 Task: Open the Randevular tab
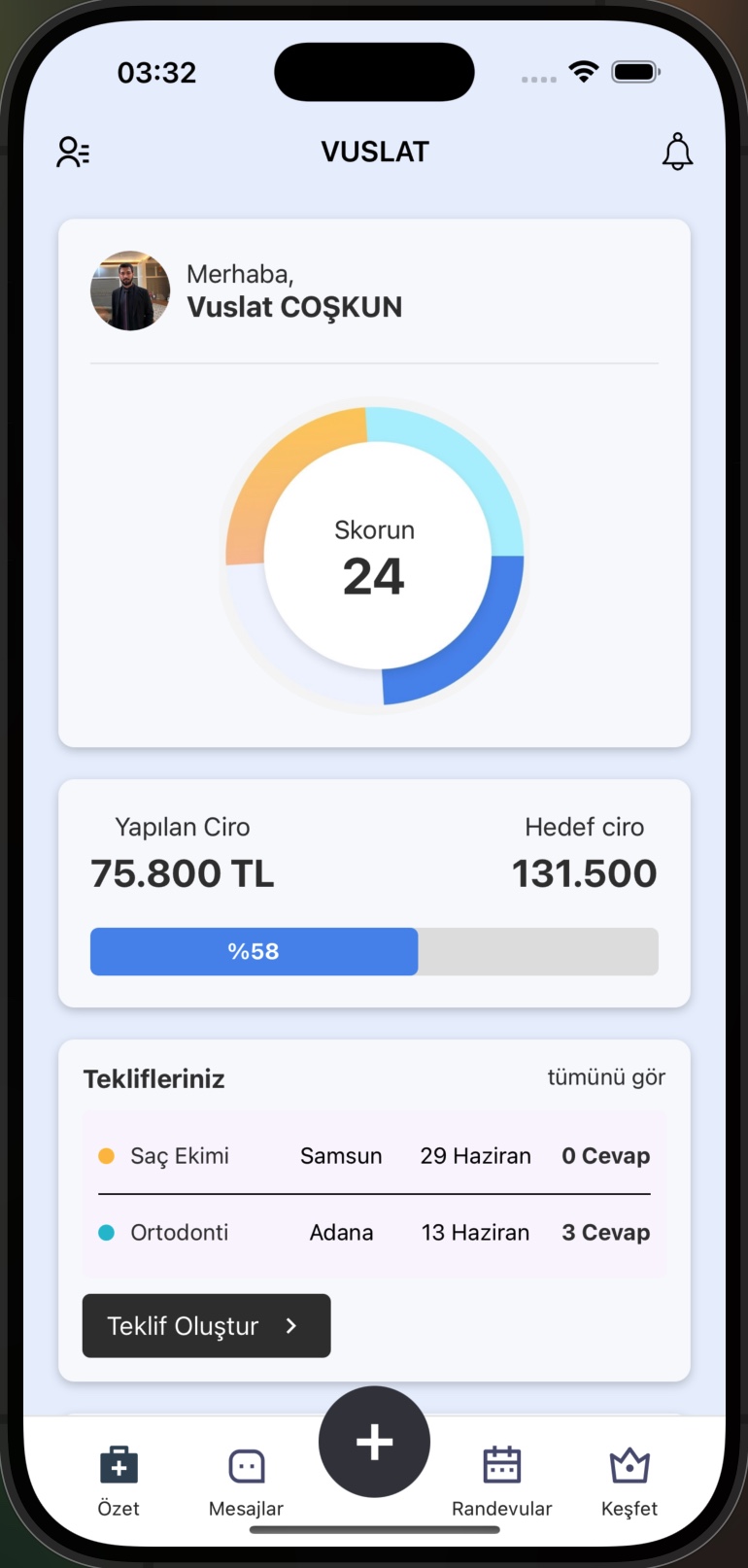[x=501, y=1481]
